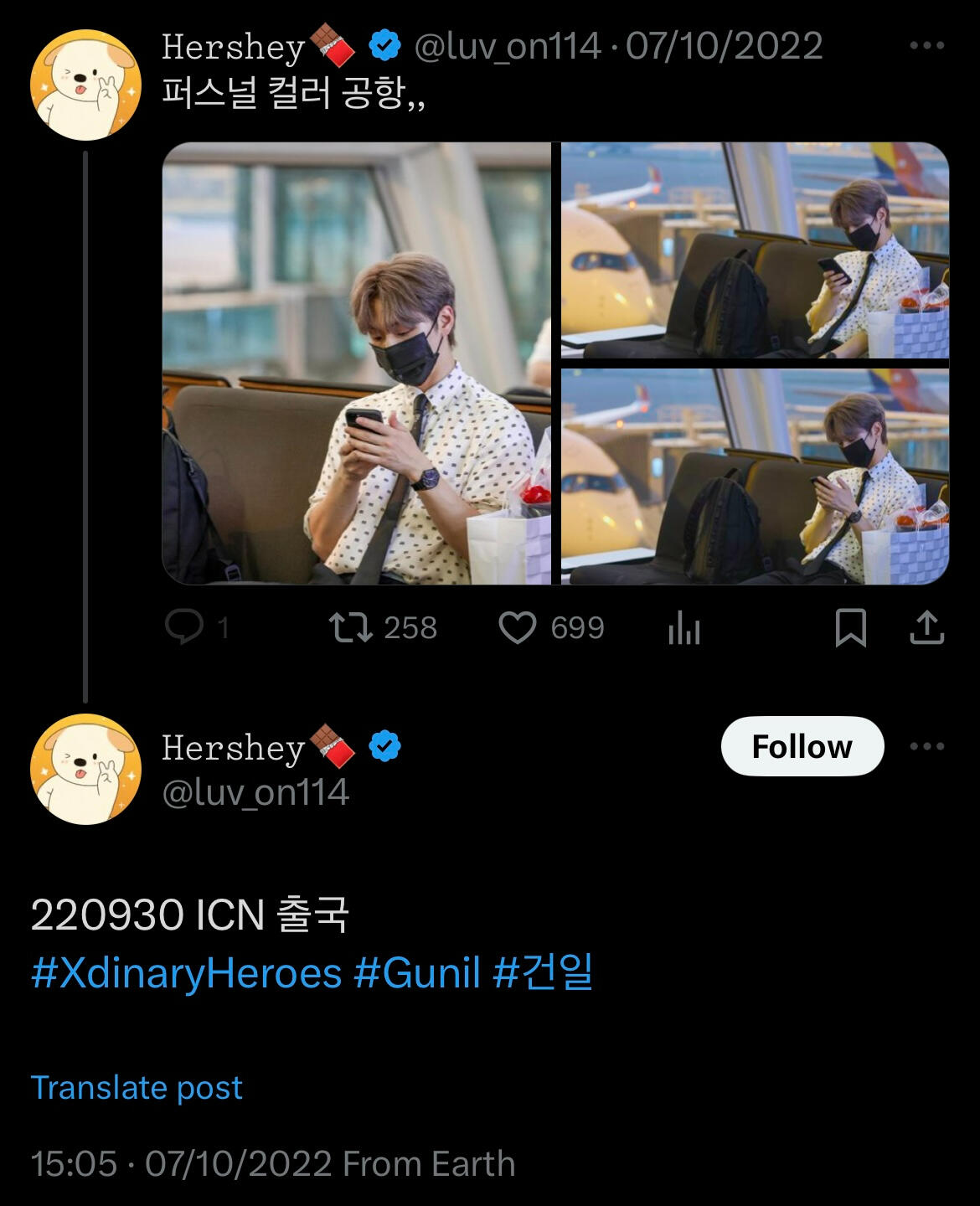Like the post with 699 likes
This screenshot has width=980, height=1206.
(518, 627)
